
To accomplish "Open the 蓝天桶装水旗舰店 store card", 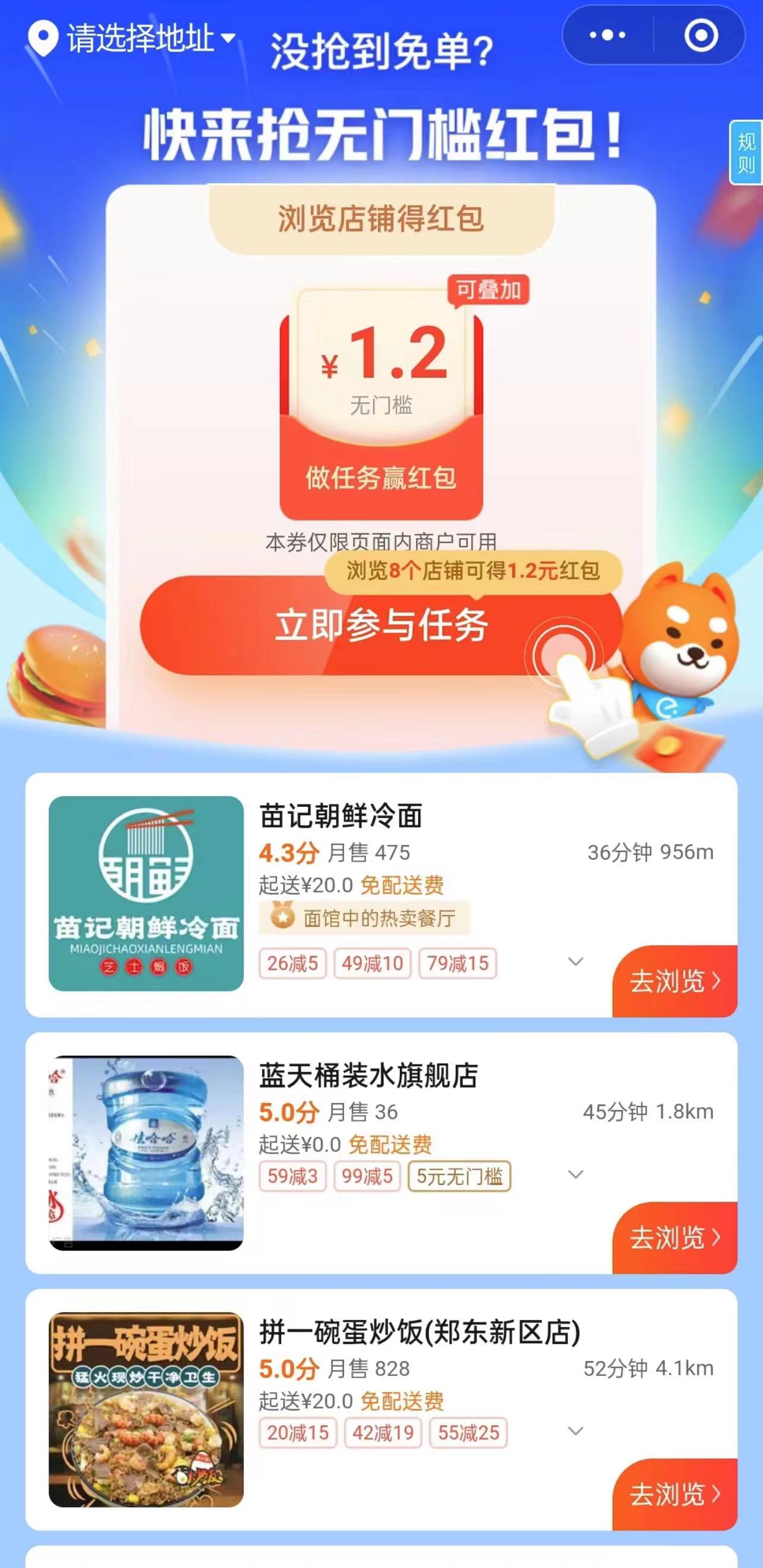I will pyautogui.click(x=368, y=1076).
